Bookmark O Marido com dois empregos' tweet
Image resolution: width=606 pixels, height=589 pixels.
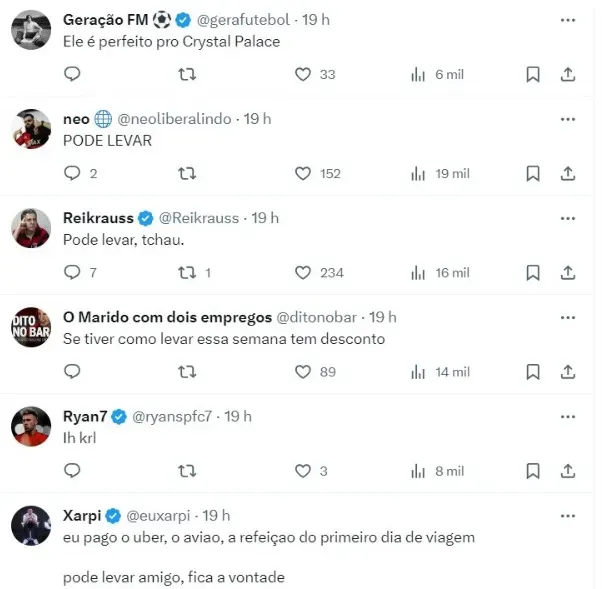(x=534, y=371)
